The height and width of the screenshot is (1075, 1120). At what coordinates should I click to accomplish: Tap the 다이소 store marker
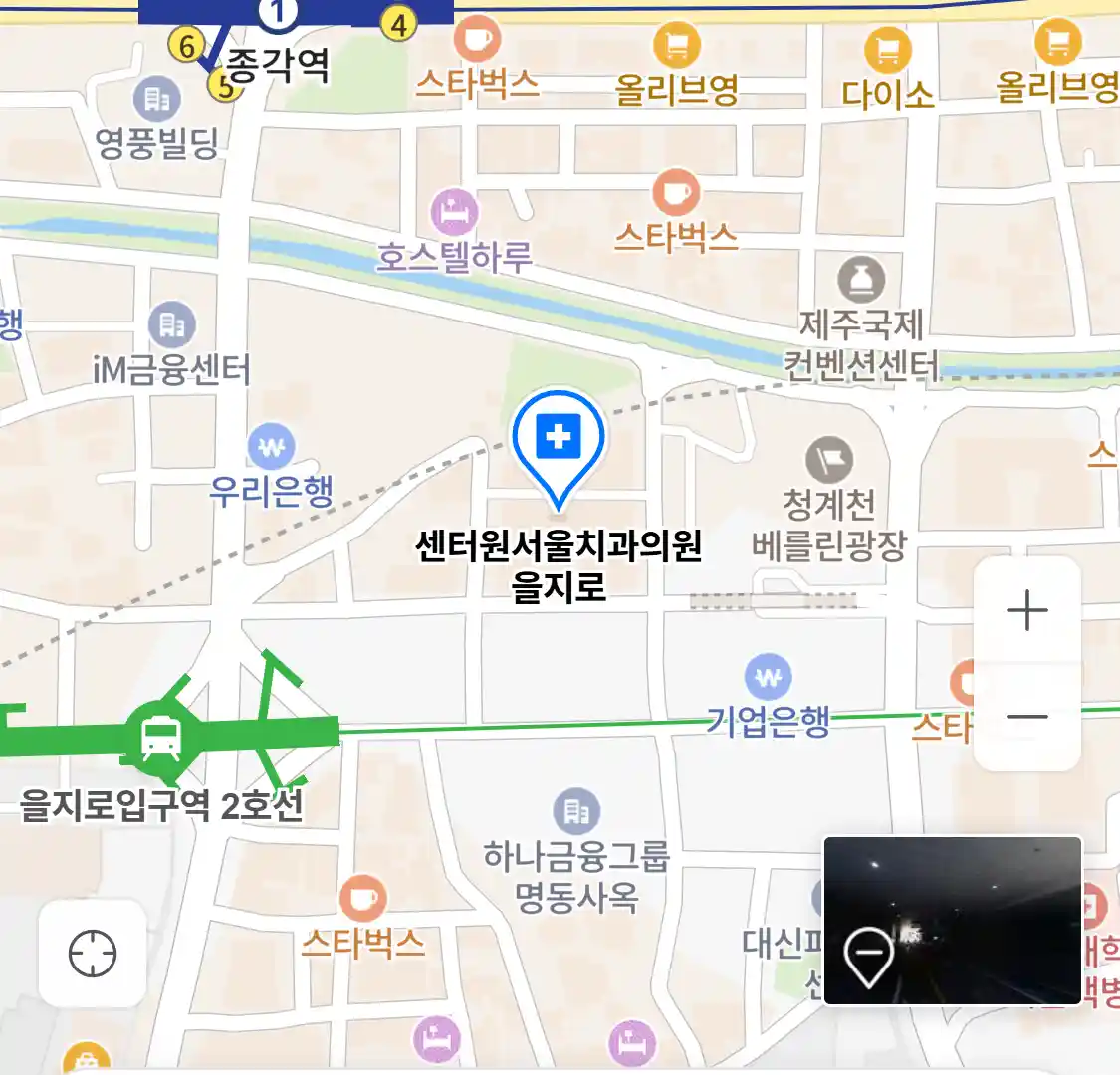coord(887,50)
